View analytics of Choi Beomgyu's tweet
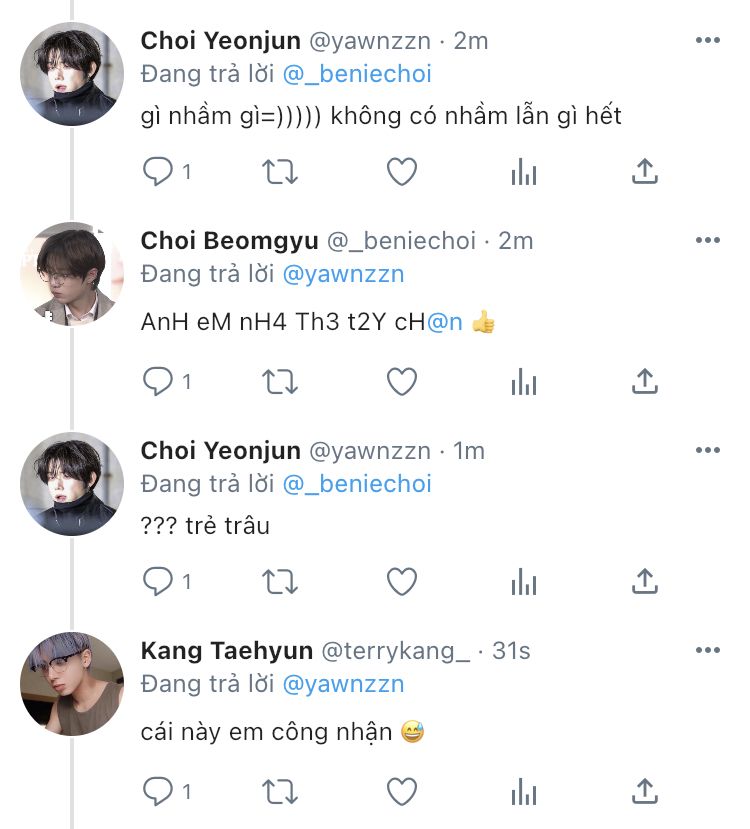The height and width of the screenshot is (829, 750). click(x=523, y=381)
